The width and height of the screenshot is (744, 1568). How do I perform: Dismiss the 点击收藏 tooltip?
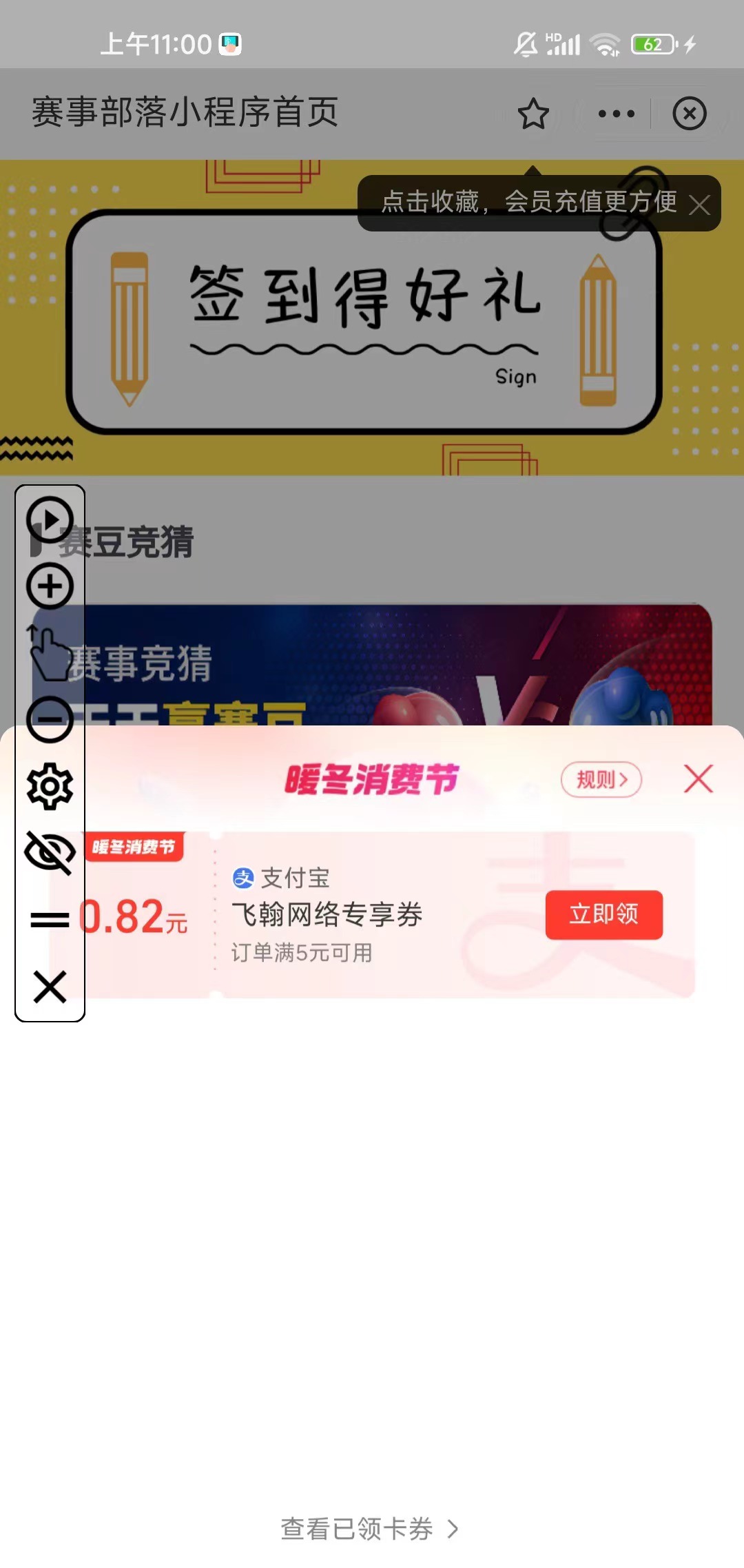point(700,205)
